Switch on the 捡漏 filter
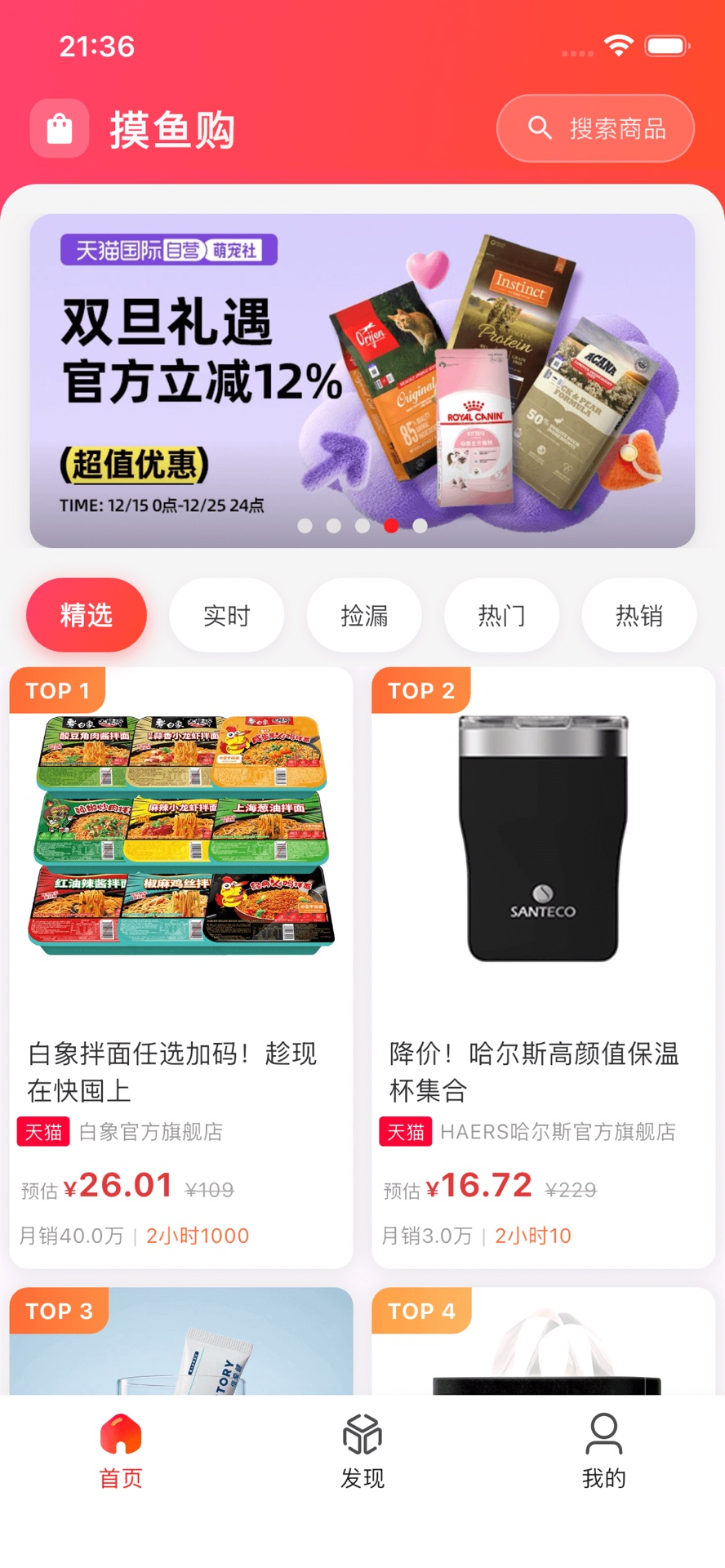725x1568 pixels. coord(364,615)
